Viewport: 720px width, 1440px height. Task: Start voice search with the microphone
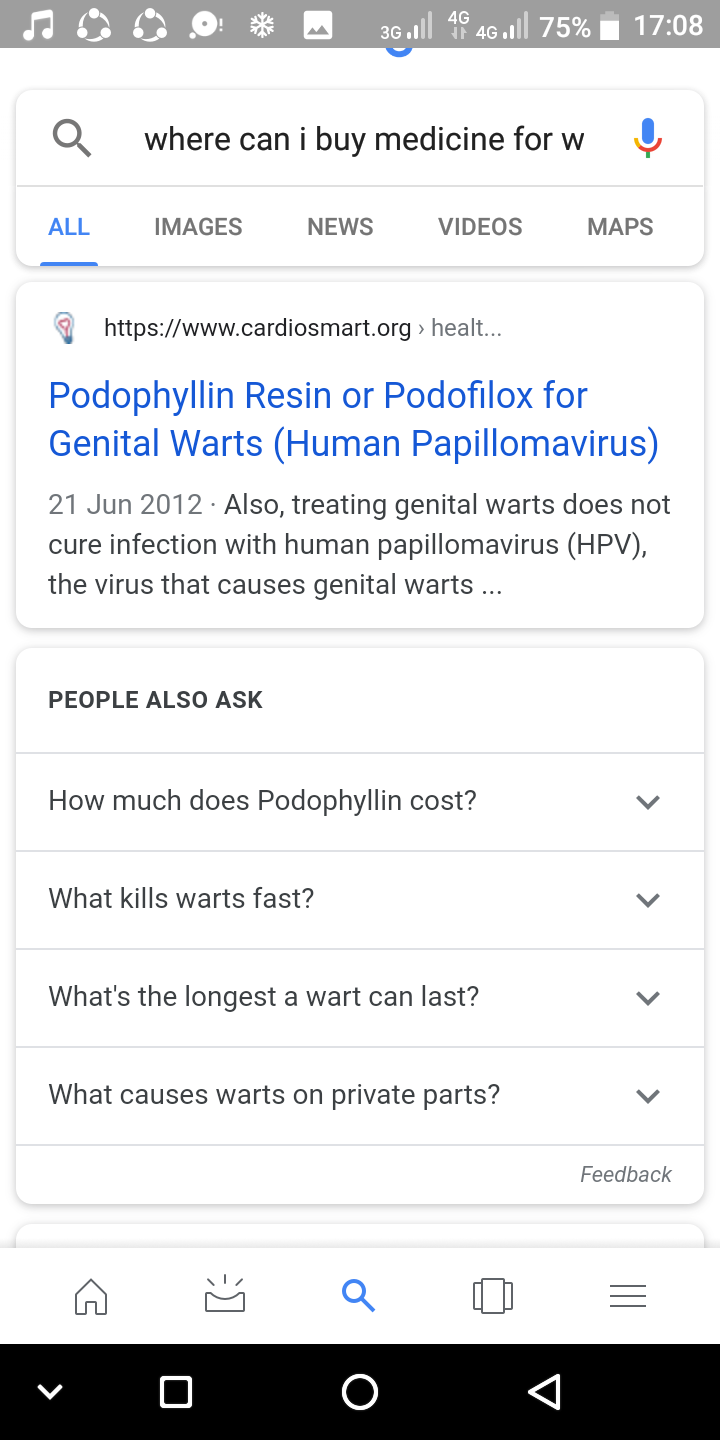[648, 138]
